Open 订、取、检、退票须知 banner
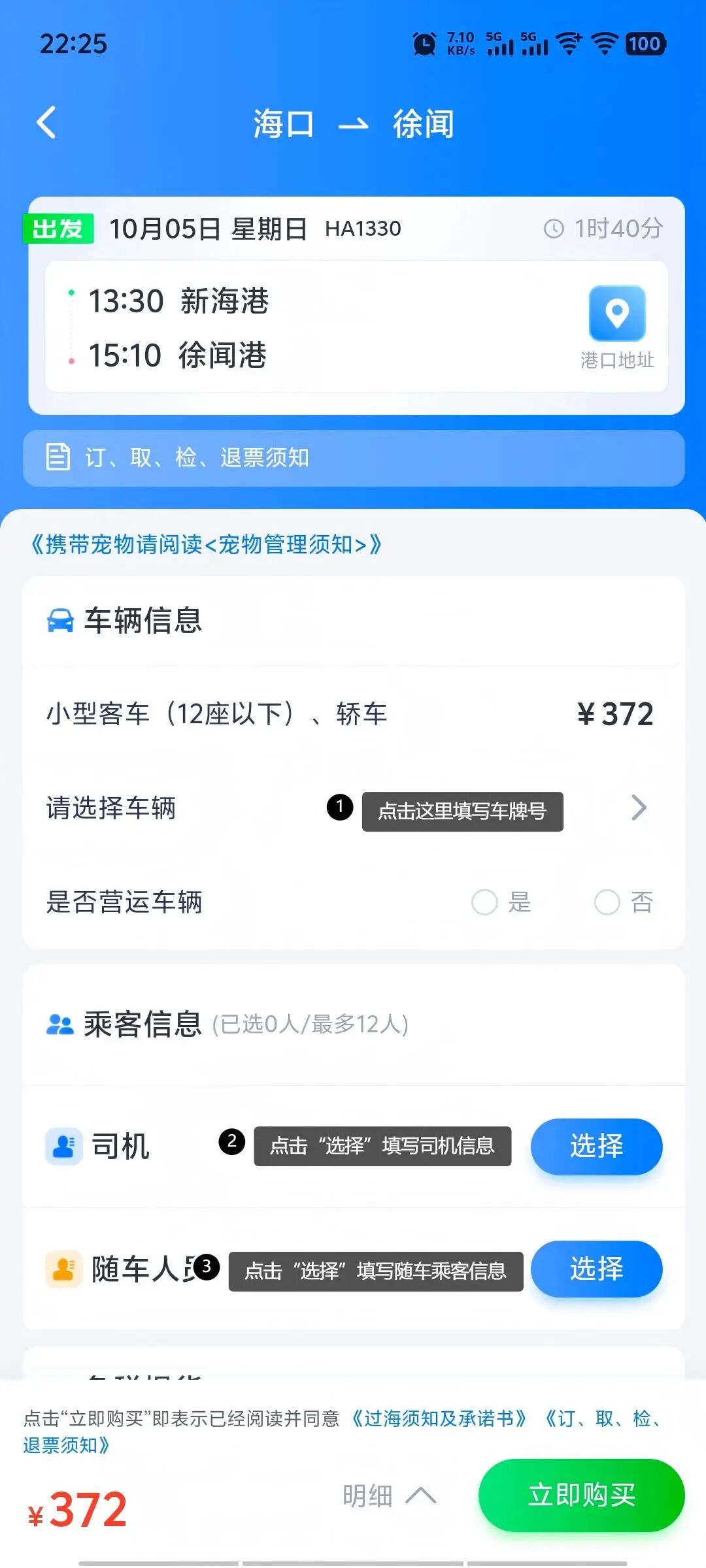This screenshot has width=706, height=1568. [353, 458]
